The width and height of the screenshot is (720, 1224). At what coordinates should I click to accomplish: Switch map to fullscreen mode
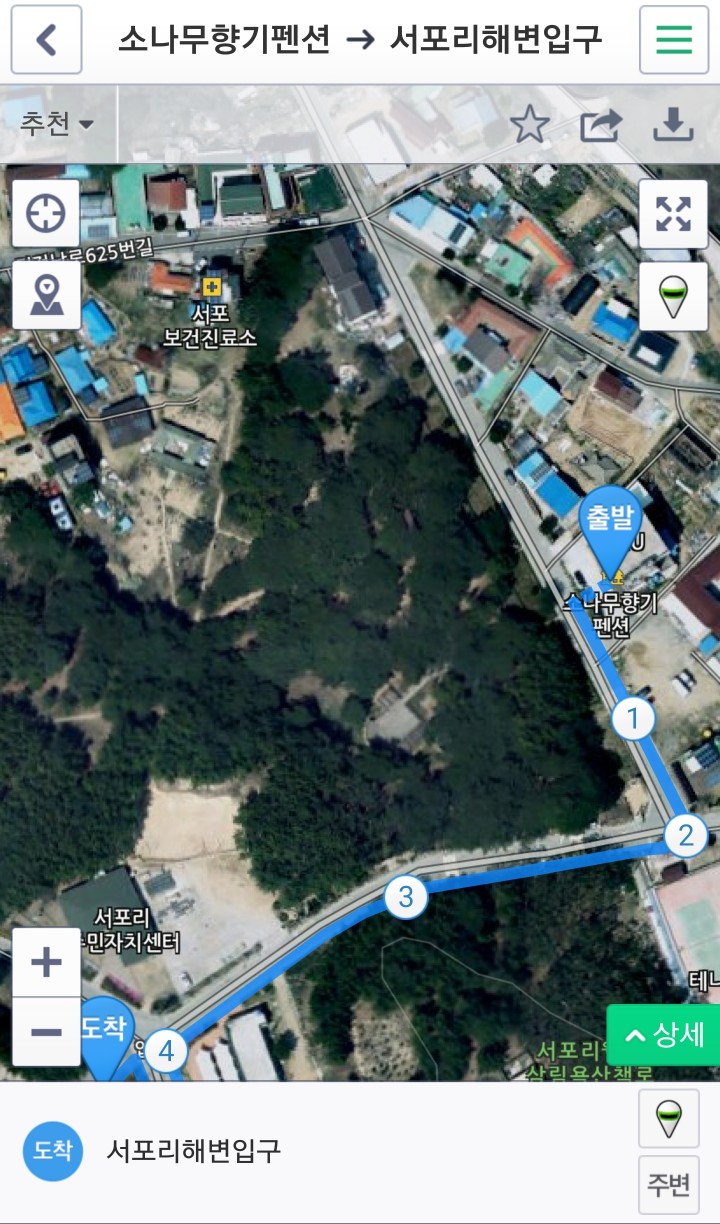coord(674,214)
